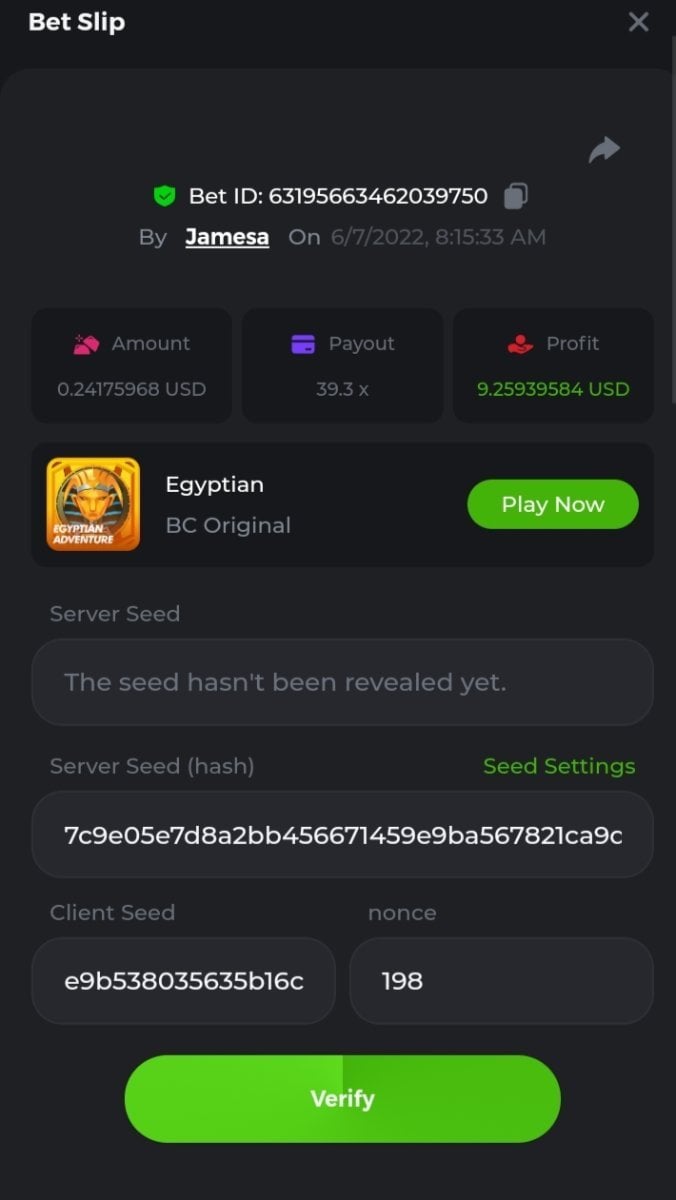Close the Bet Slip panel
Viewport: 676px width, 1200px height.
coord(638,22)
